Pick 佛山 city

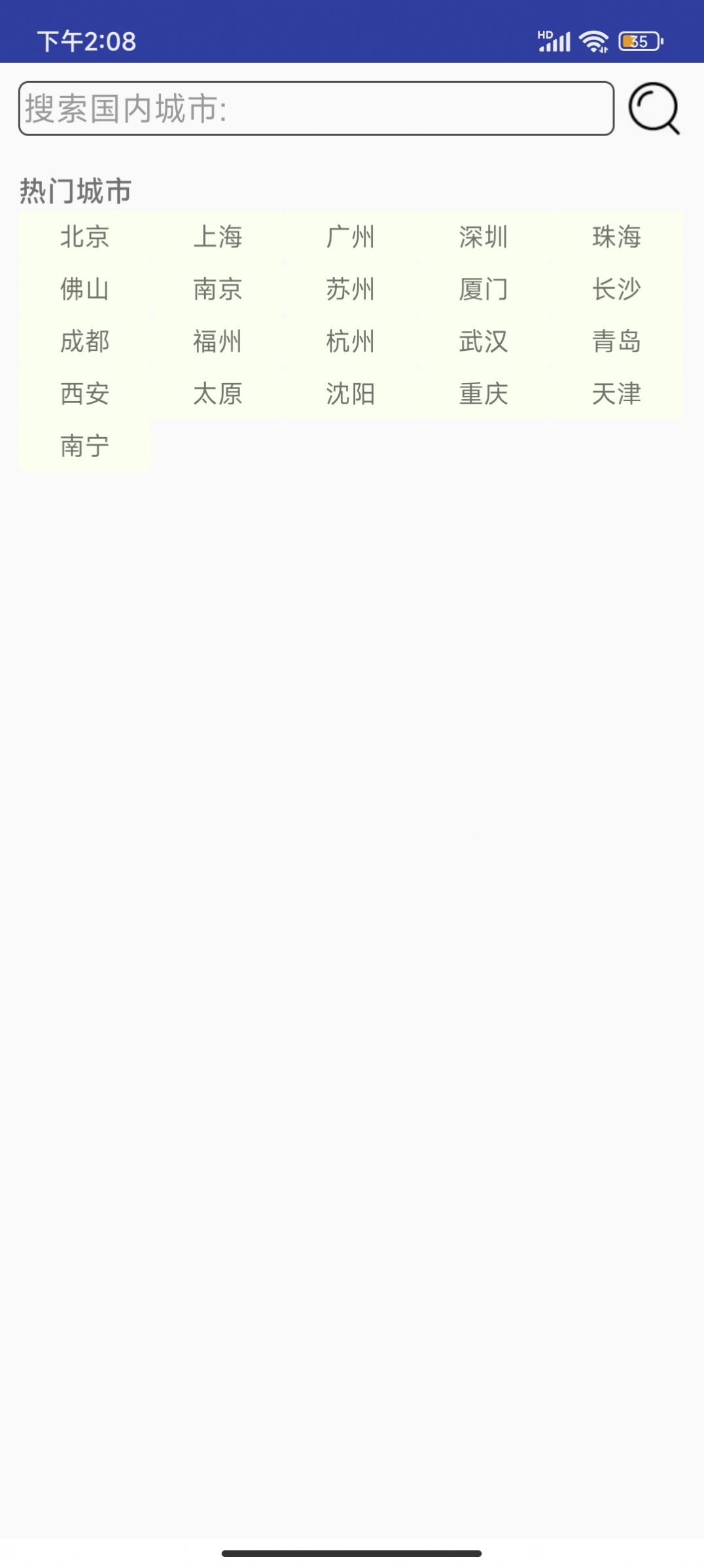(x=84, y=290)
